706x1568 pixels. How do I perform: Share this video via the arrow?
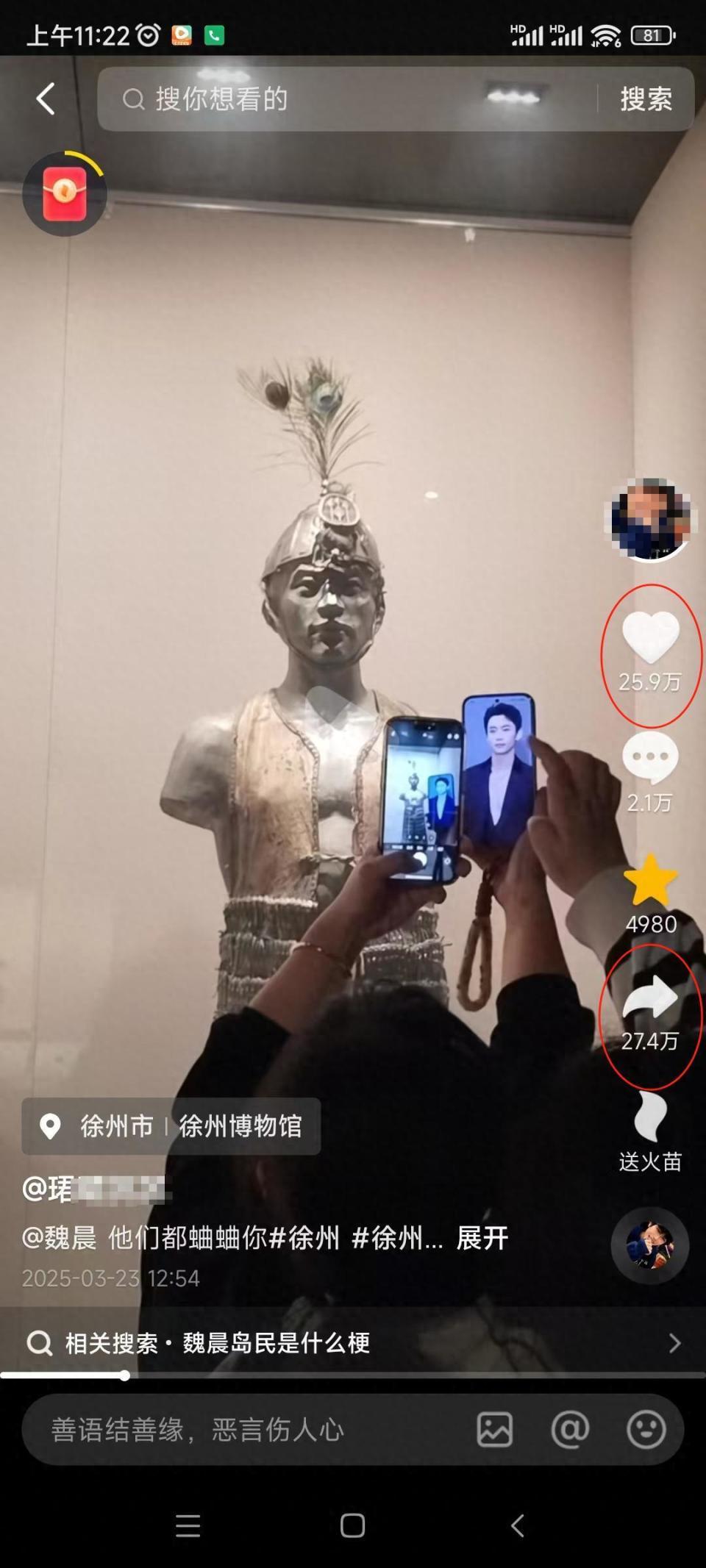(x=650, y=998)
